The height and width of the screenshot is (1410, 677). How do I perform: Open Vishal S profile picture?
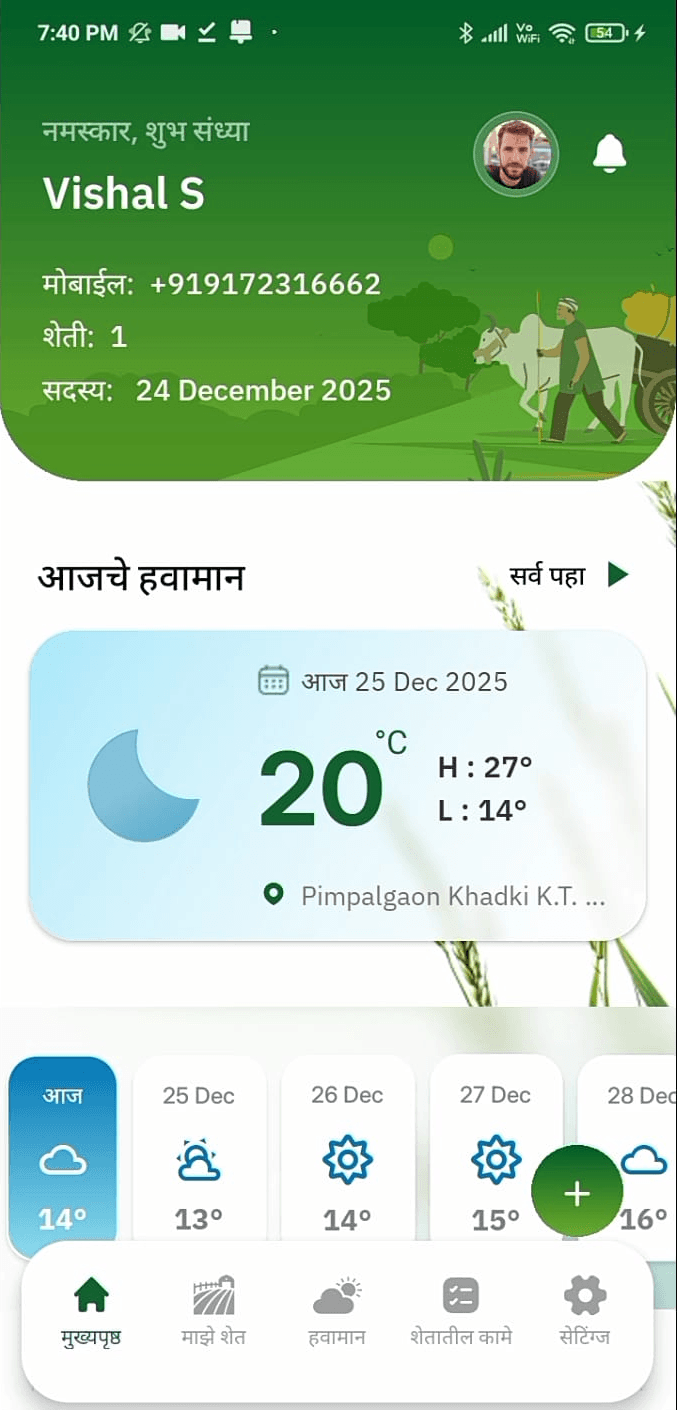coord(516,155)
